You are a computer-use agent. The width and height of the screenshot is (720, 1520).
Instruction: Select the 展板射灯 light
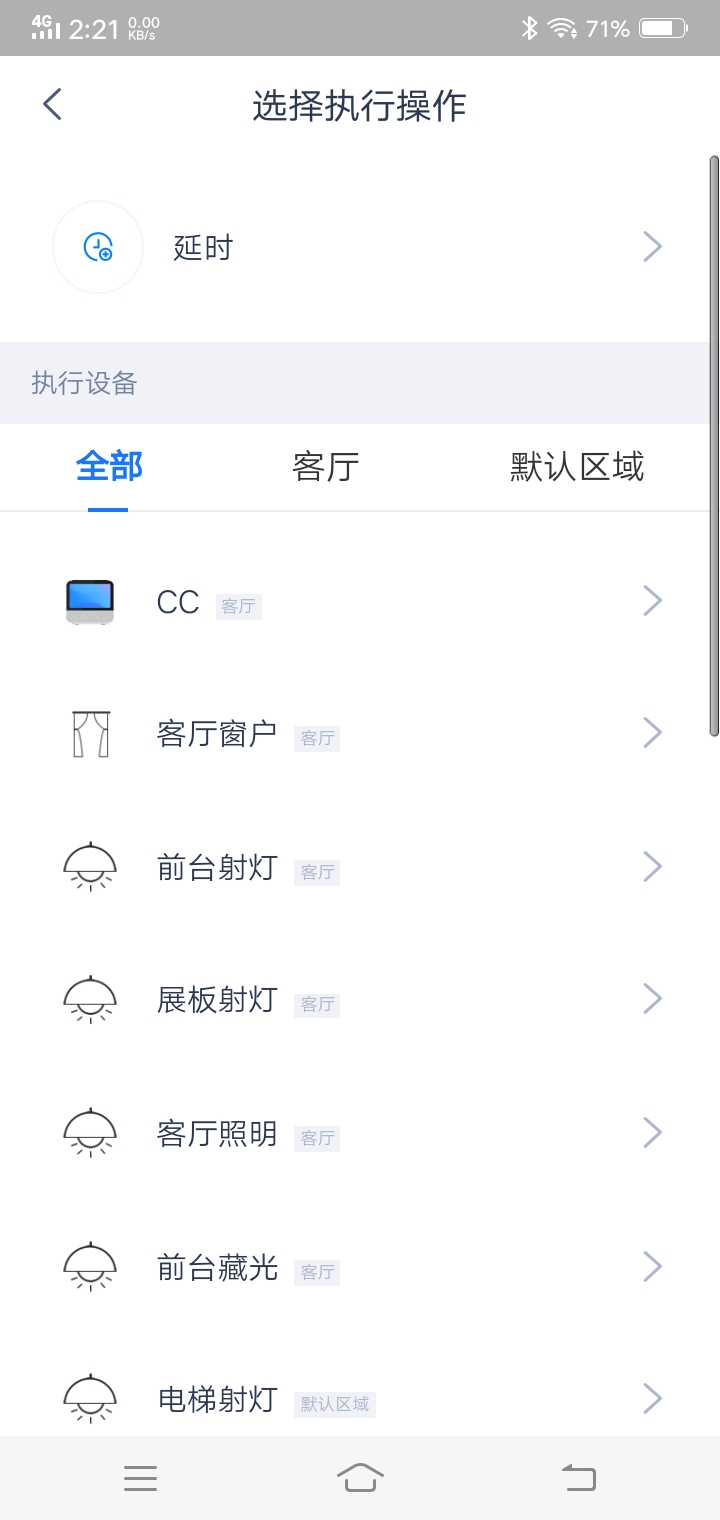click(x=358, y=999)
